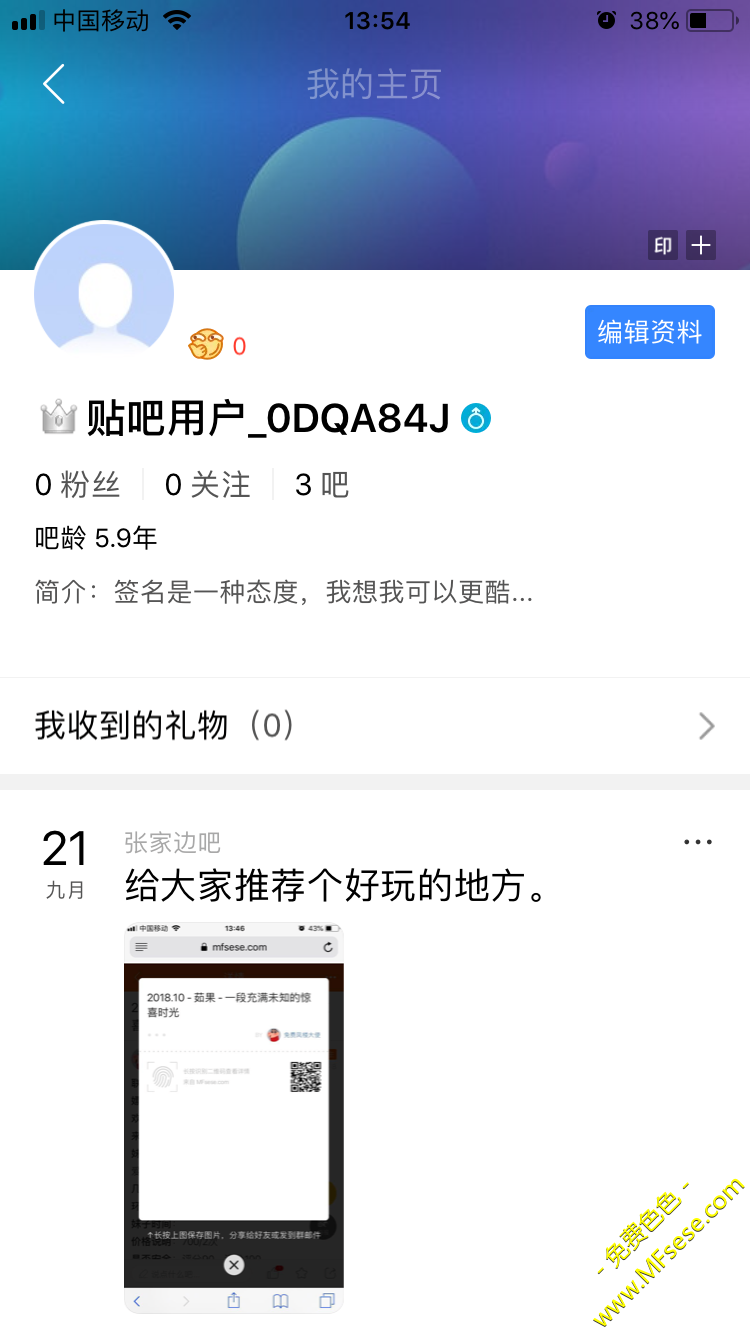Open the three-dot menu on the post

click(697, 842)
